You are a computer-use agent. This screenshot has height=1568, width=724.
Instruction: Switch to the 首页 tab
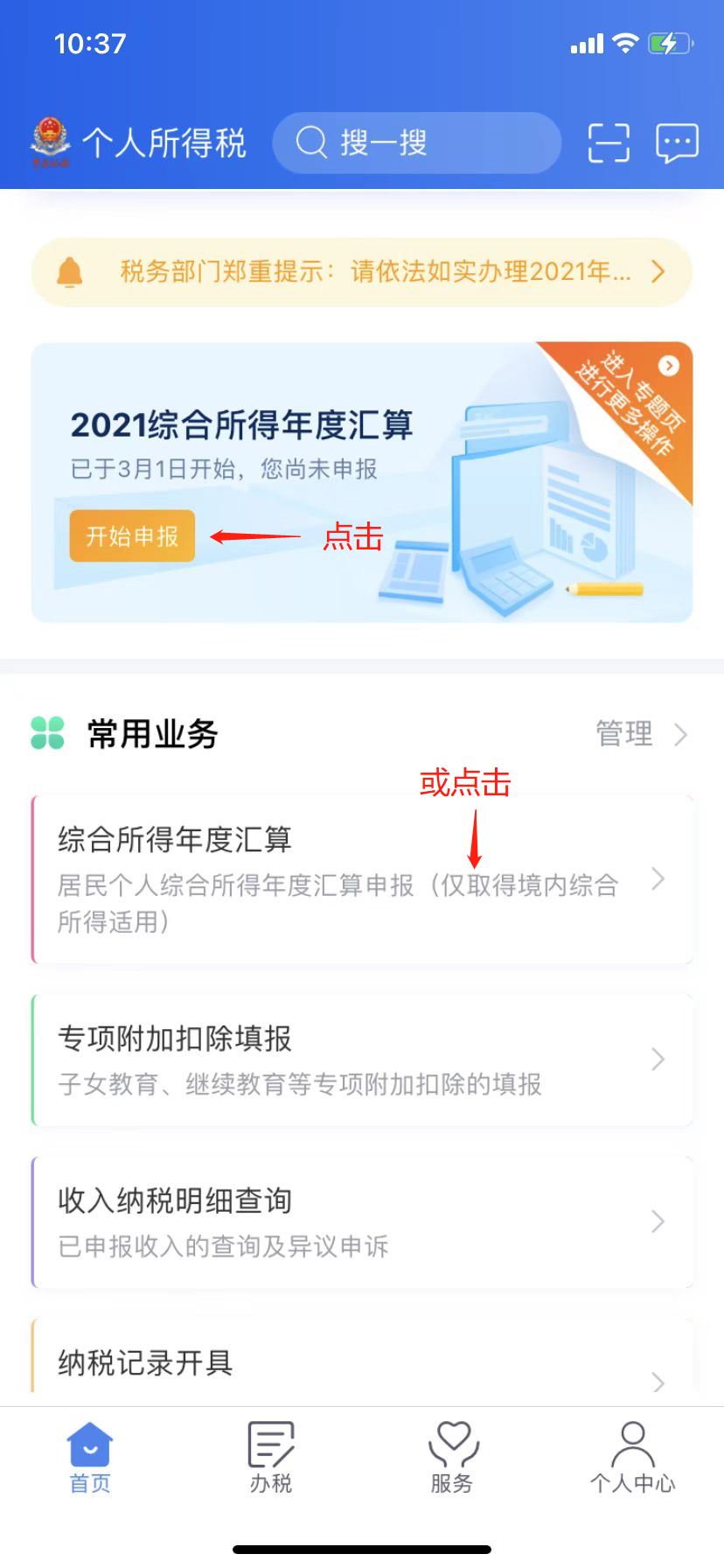coord(90,1458)
